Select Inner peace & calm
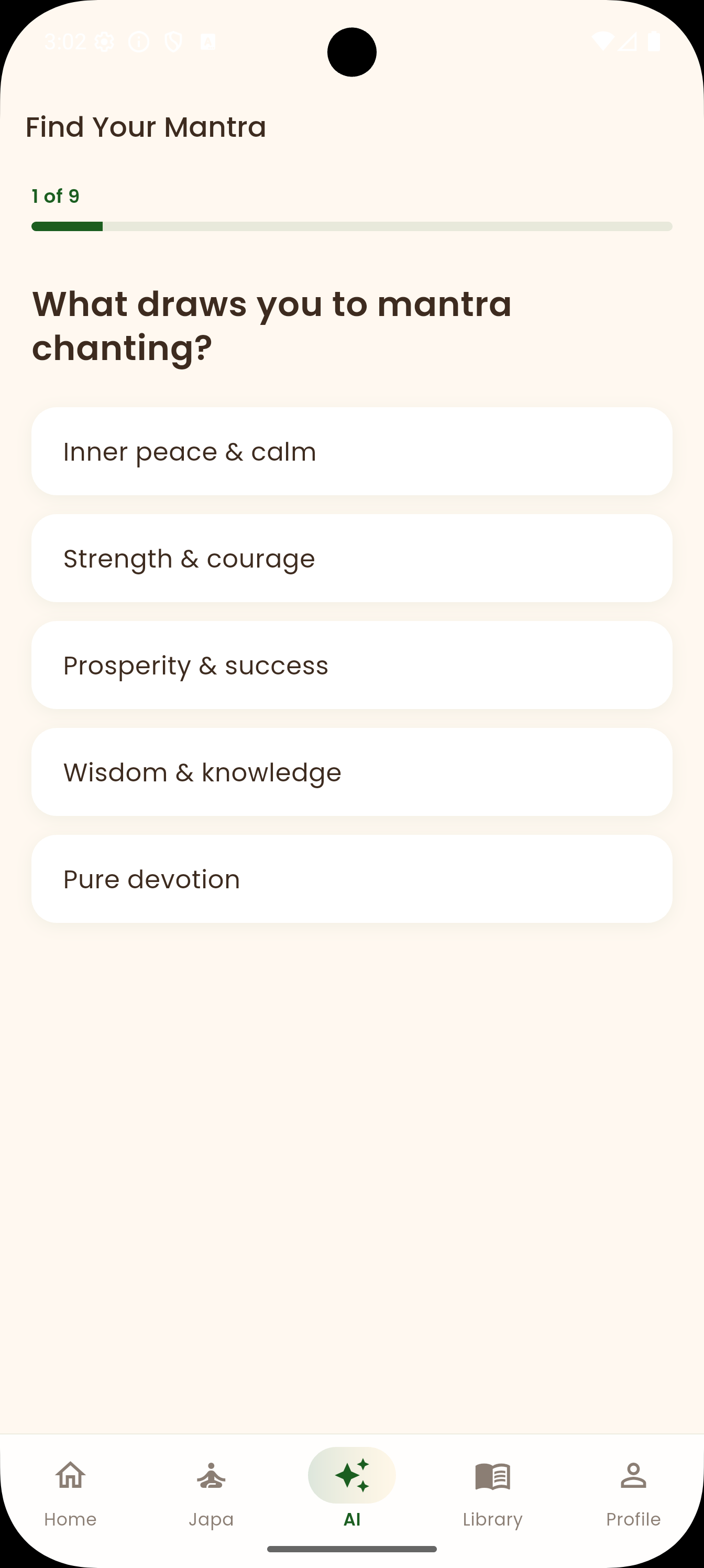This screenshot has height=1568, width=704. point(351,451)
